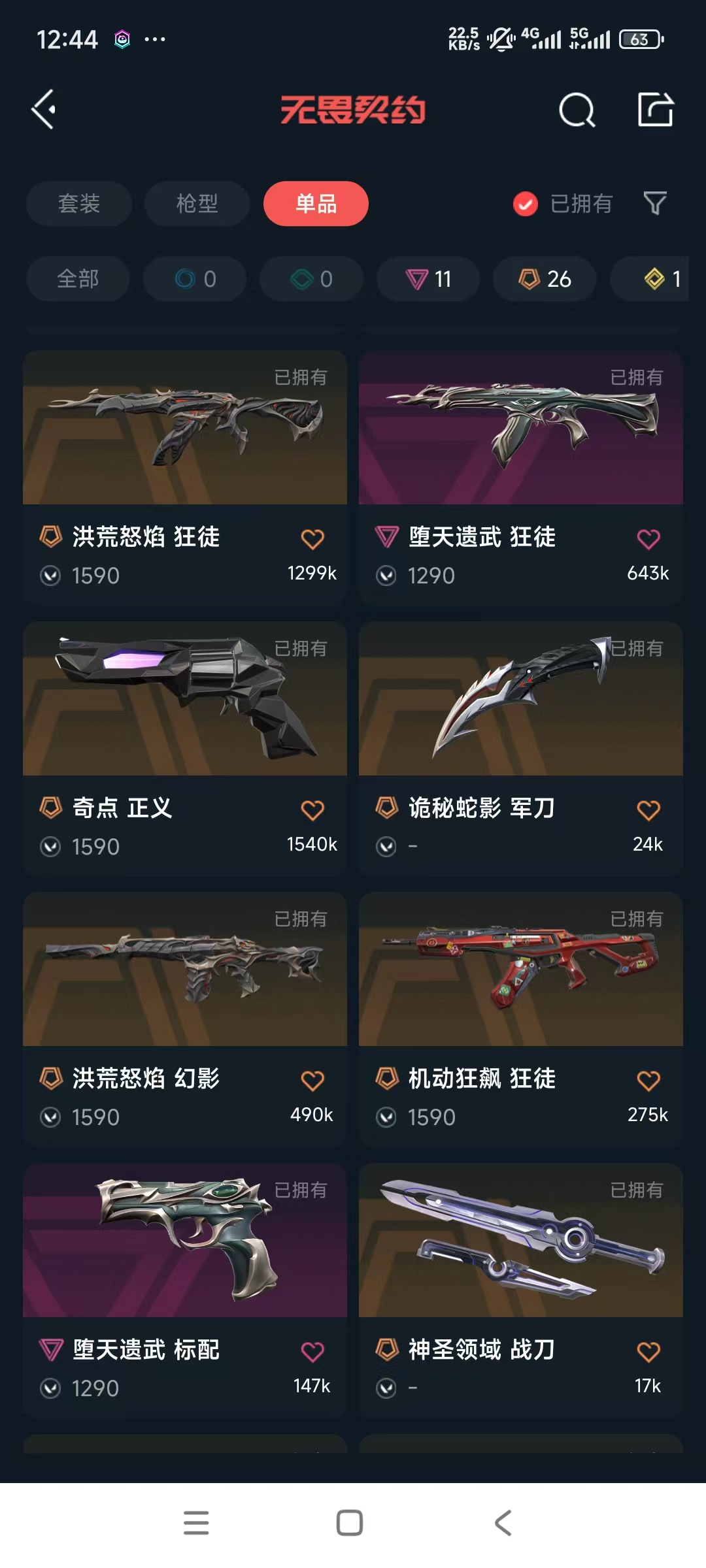Tap the system home button

[x=350, y=1523]
